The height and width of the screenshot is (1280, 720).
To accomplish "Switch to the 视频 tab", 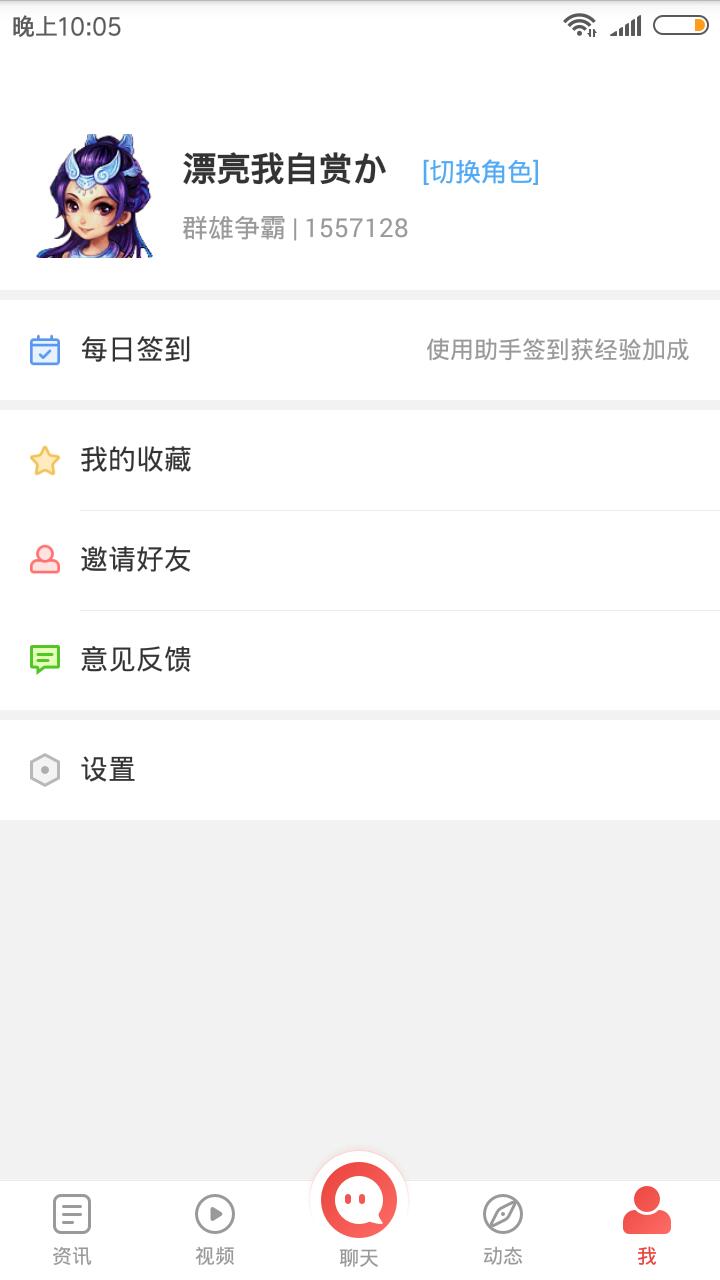I will pos(215,1230).
